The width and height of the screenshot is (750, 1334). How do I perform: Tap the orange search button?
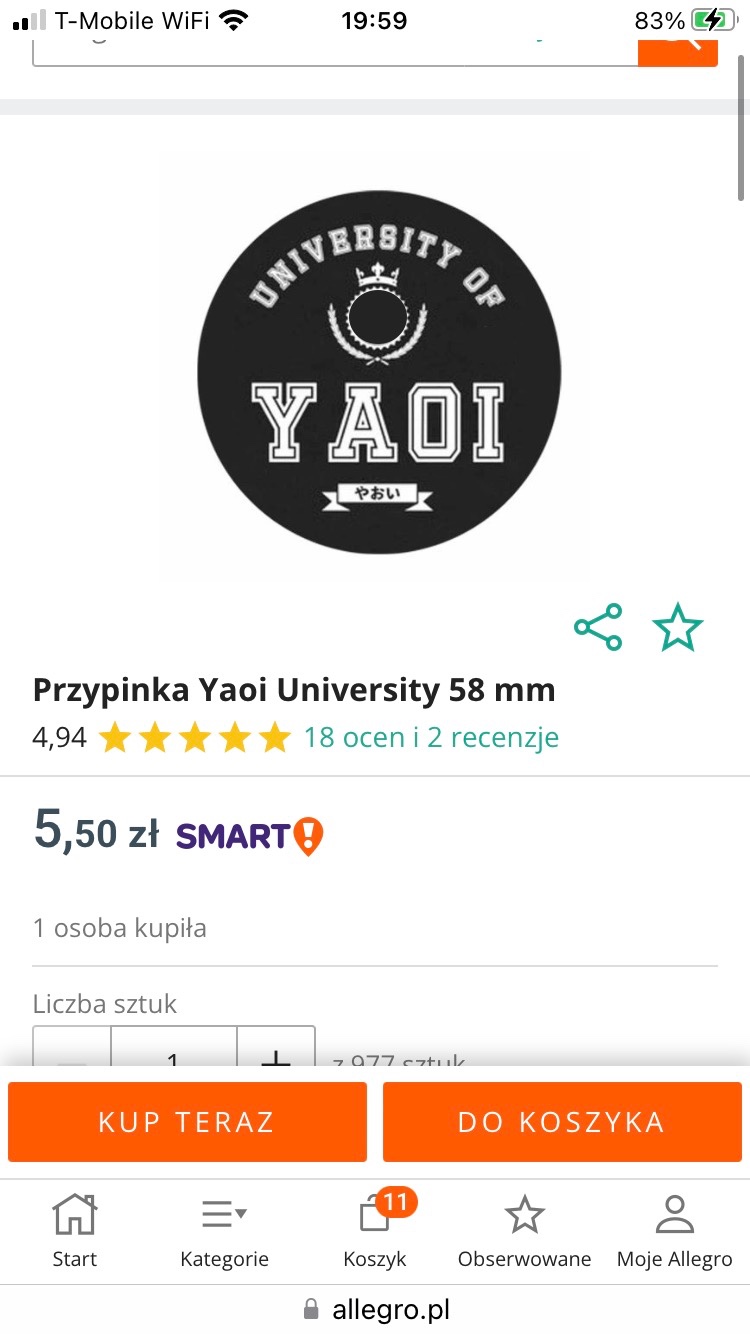[678, 45]
